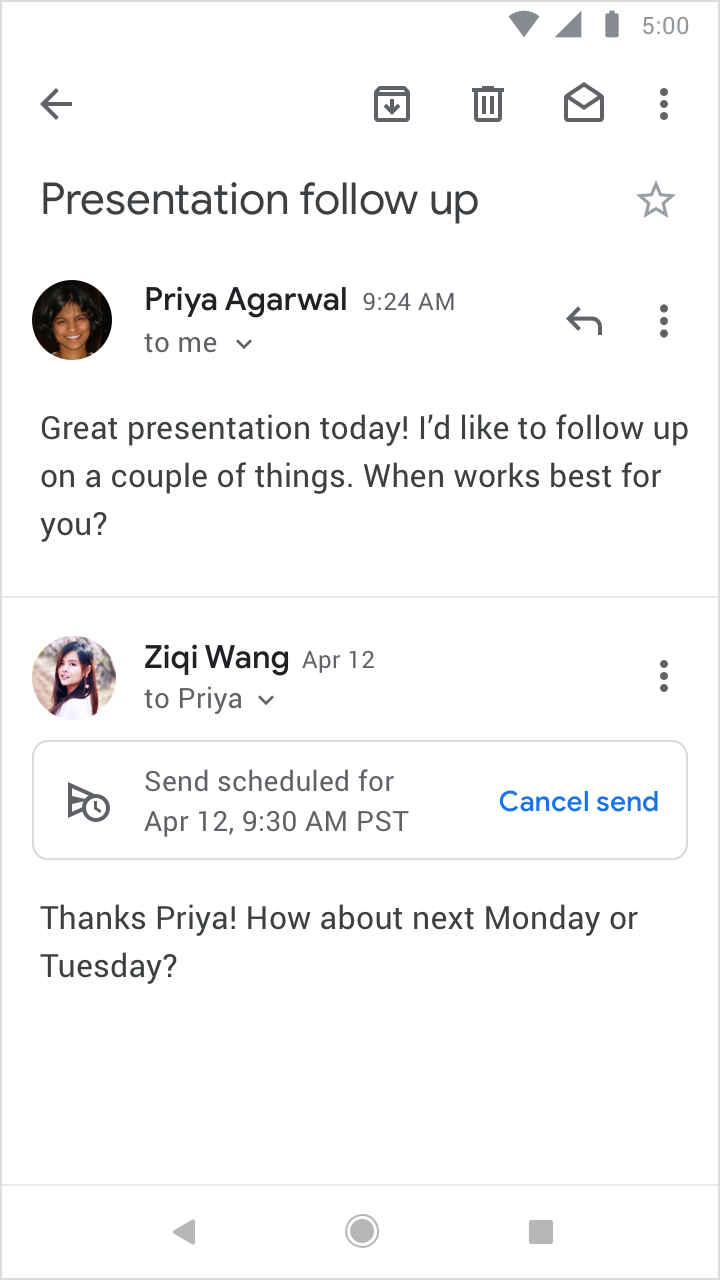
Task: Archive this email conversation
Action: coord(392,104)
